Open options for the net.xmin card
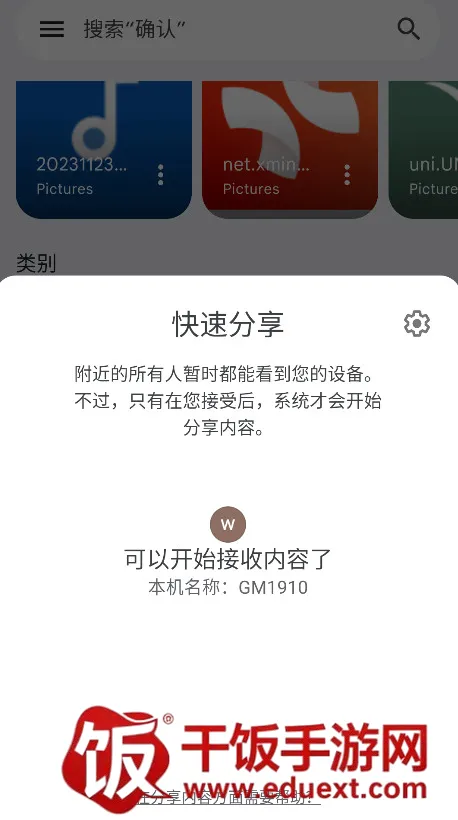The image size is (458, 820). point(347,175)
